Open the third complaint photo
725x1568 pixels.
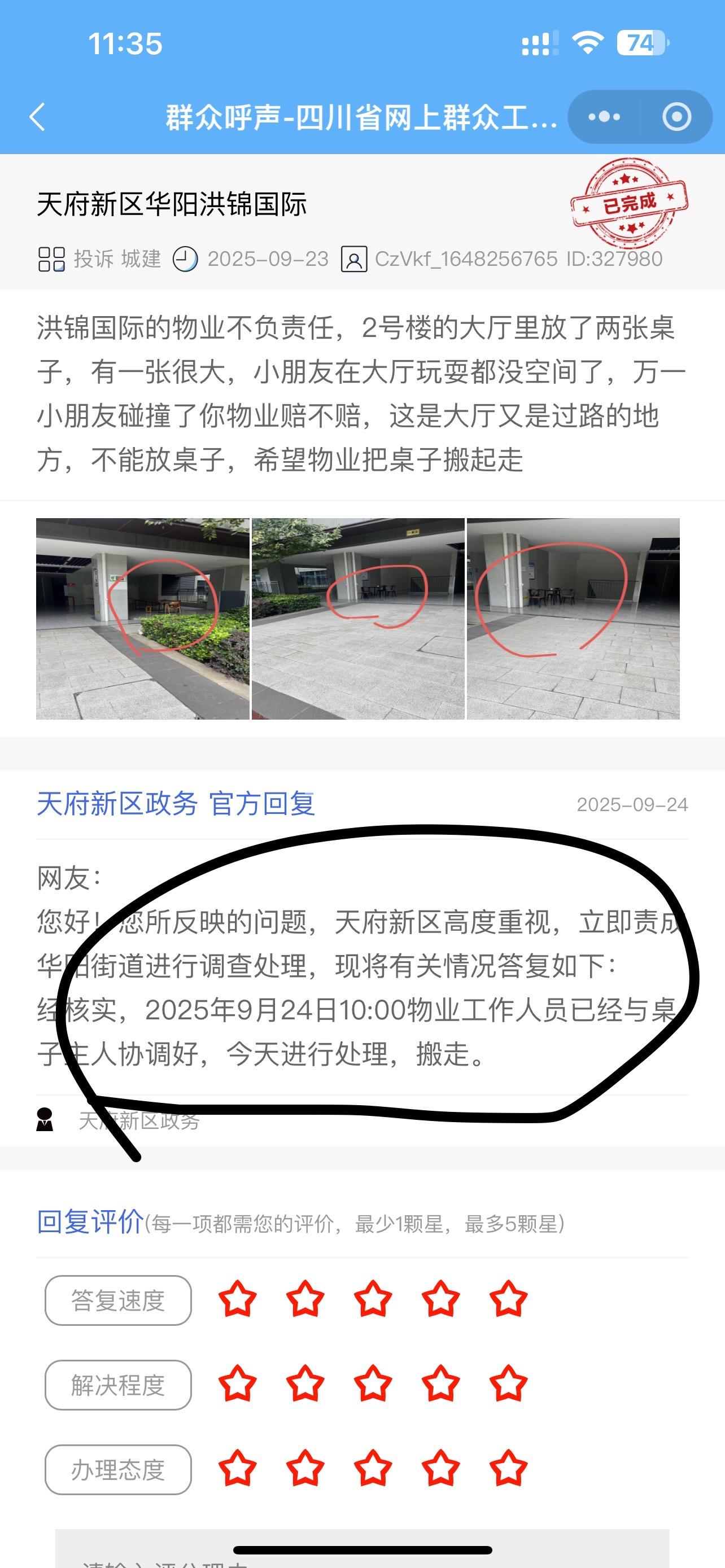573,619
